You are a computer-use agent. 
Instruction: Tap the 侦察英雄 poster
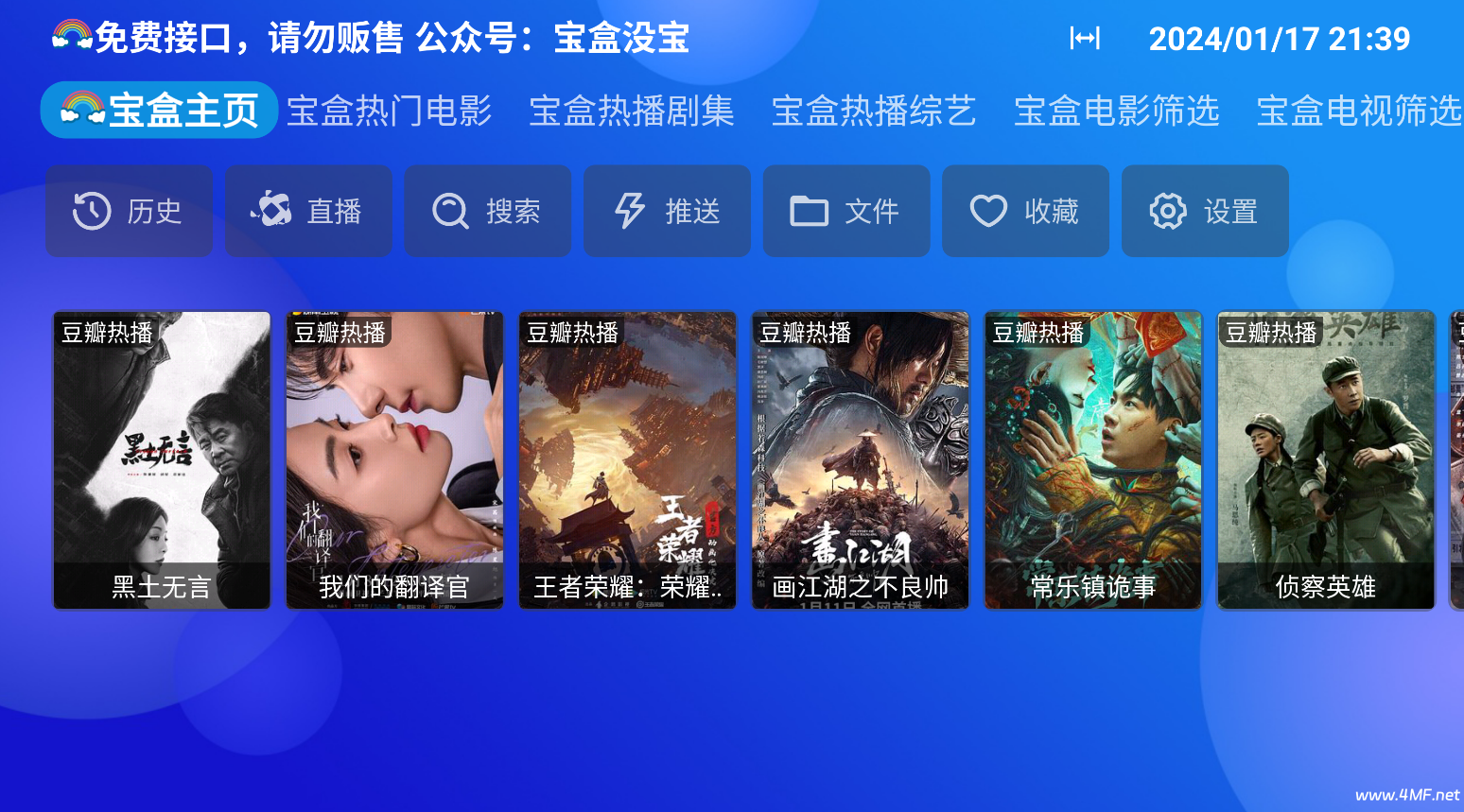coord(1325,460)
